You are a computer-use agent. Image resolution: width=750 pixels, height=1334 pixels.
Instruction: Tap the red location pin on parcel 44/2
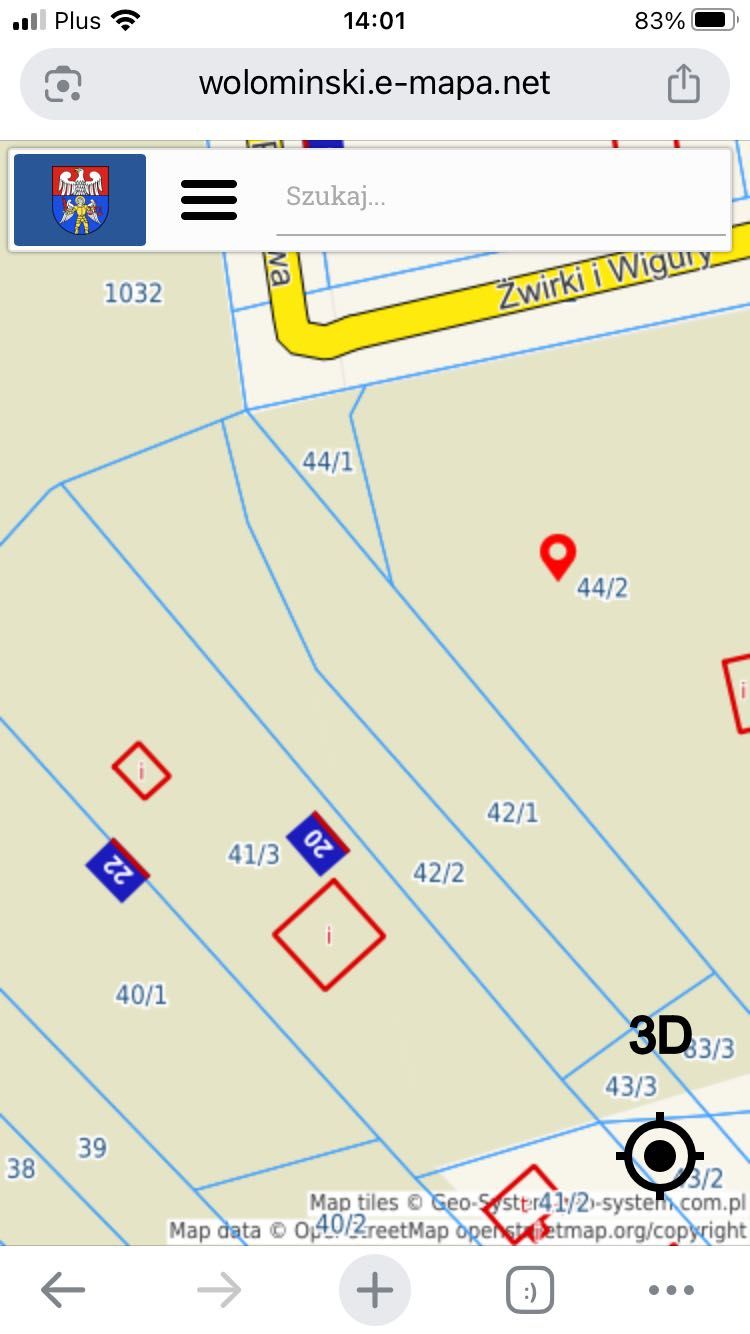pyautogui.click(x=557, y=554)
